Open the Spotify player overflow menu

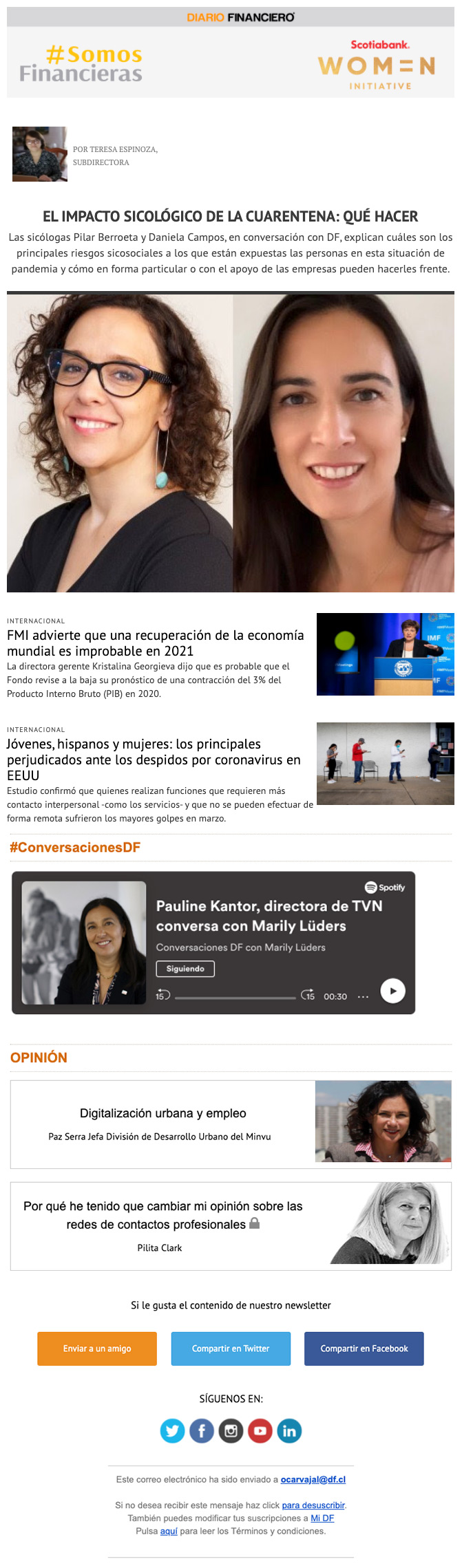pyautogui.click(x=363, y=996)
